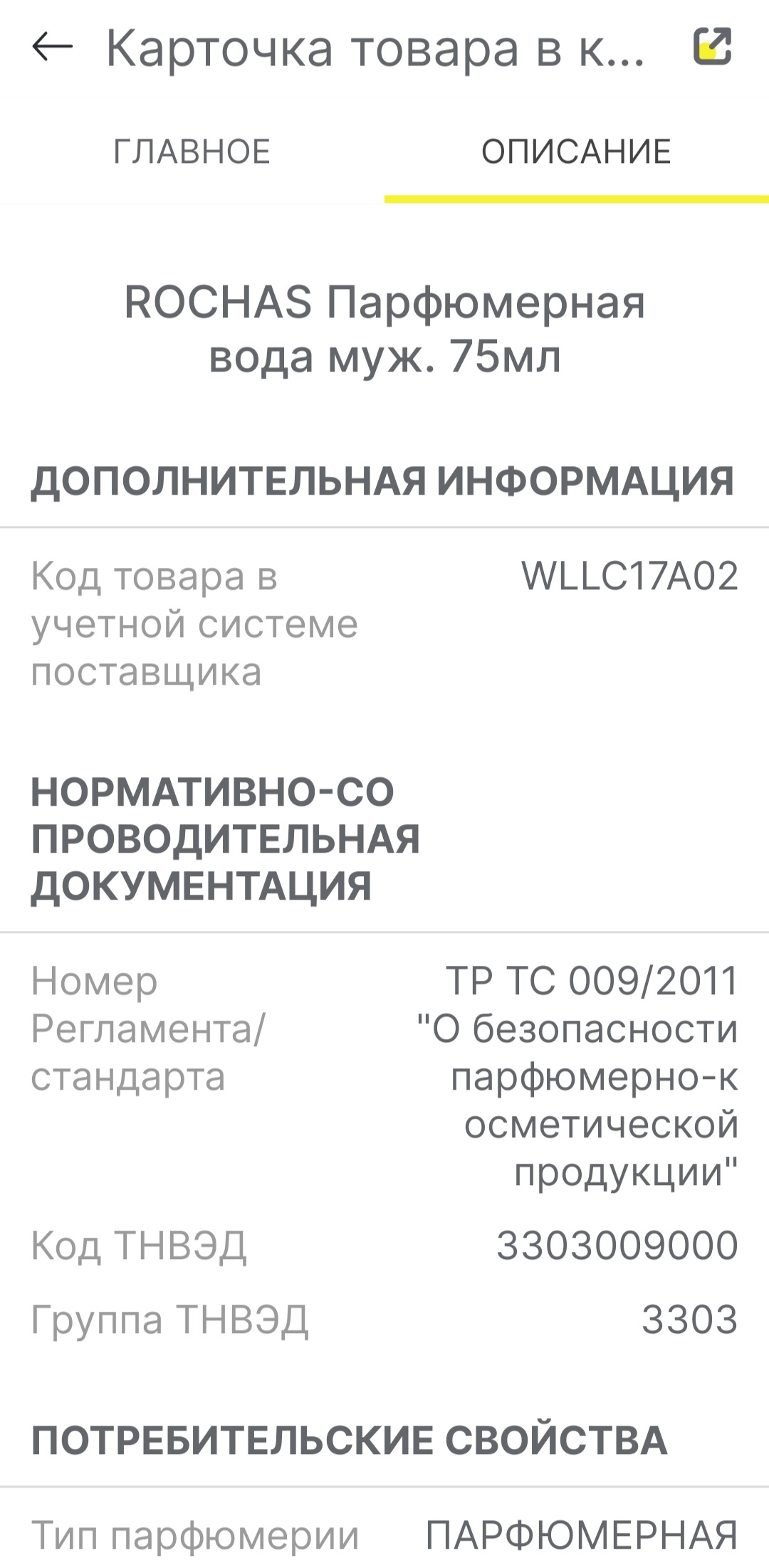Open the share/export icon in header
769x1568 pixels.
[713, 46]
